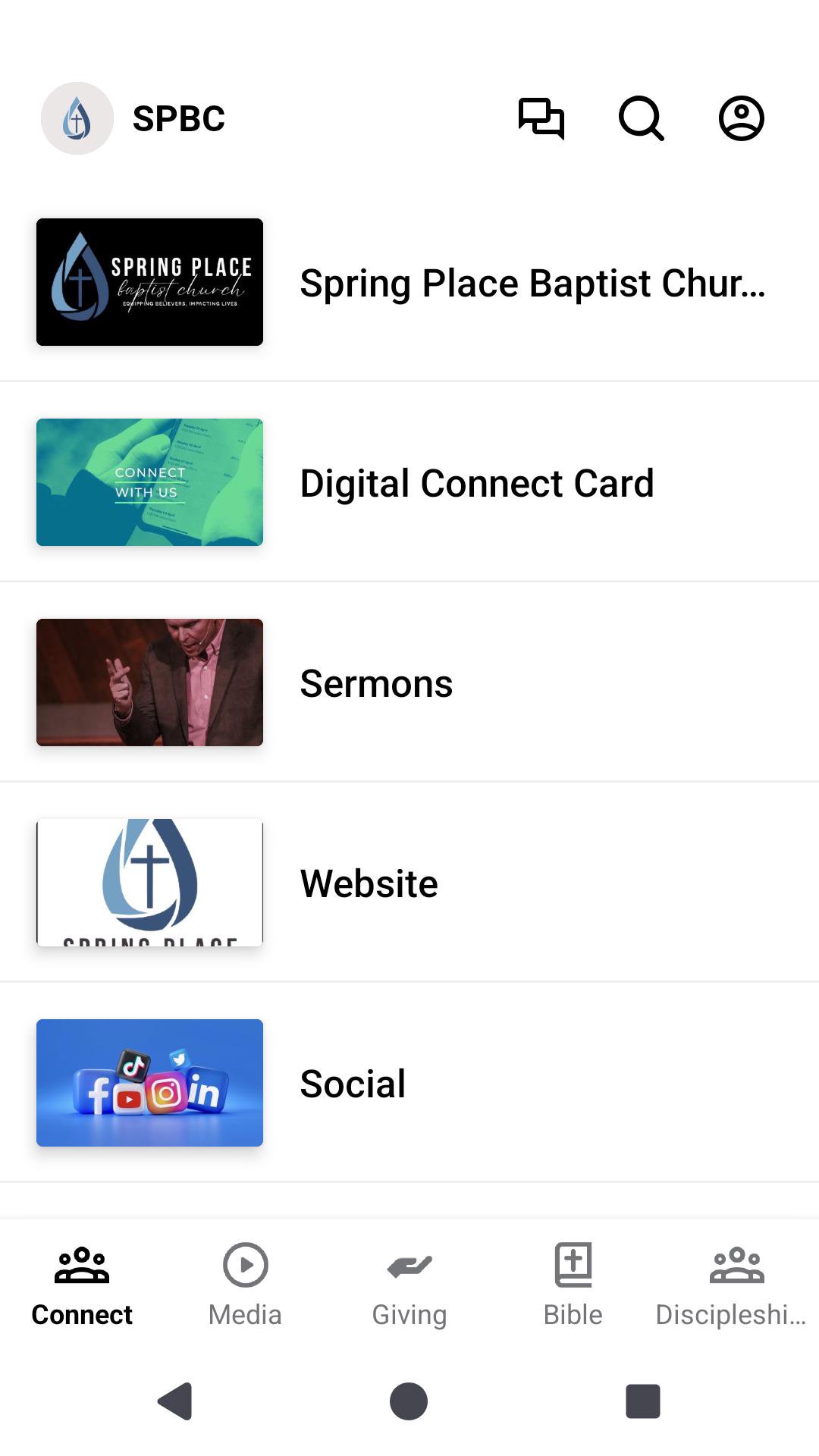Switch to the Media tab

click(245, 1285)
